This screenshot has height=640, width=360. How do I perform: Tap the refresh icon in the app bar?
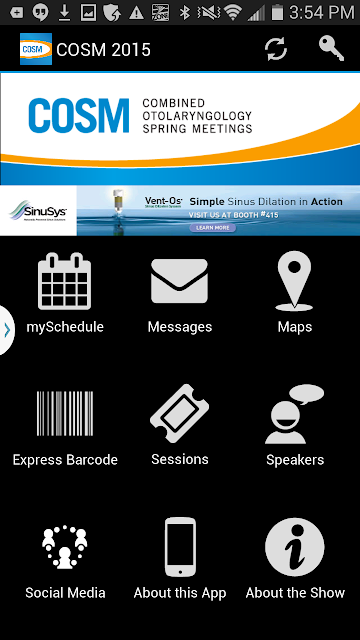(x=276, y=49)
